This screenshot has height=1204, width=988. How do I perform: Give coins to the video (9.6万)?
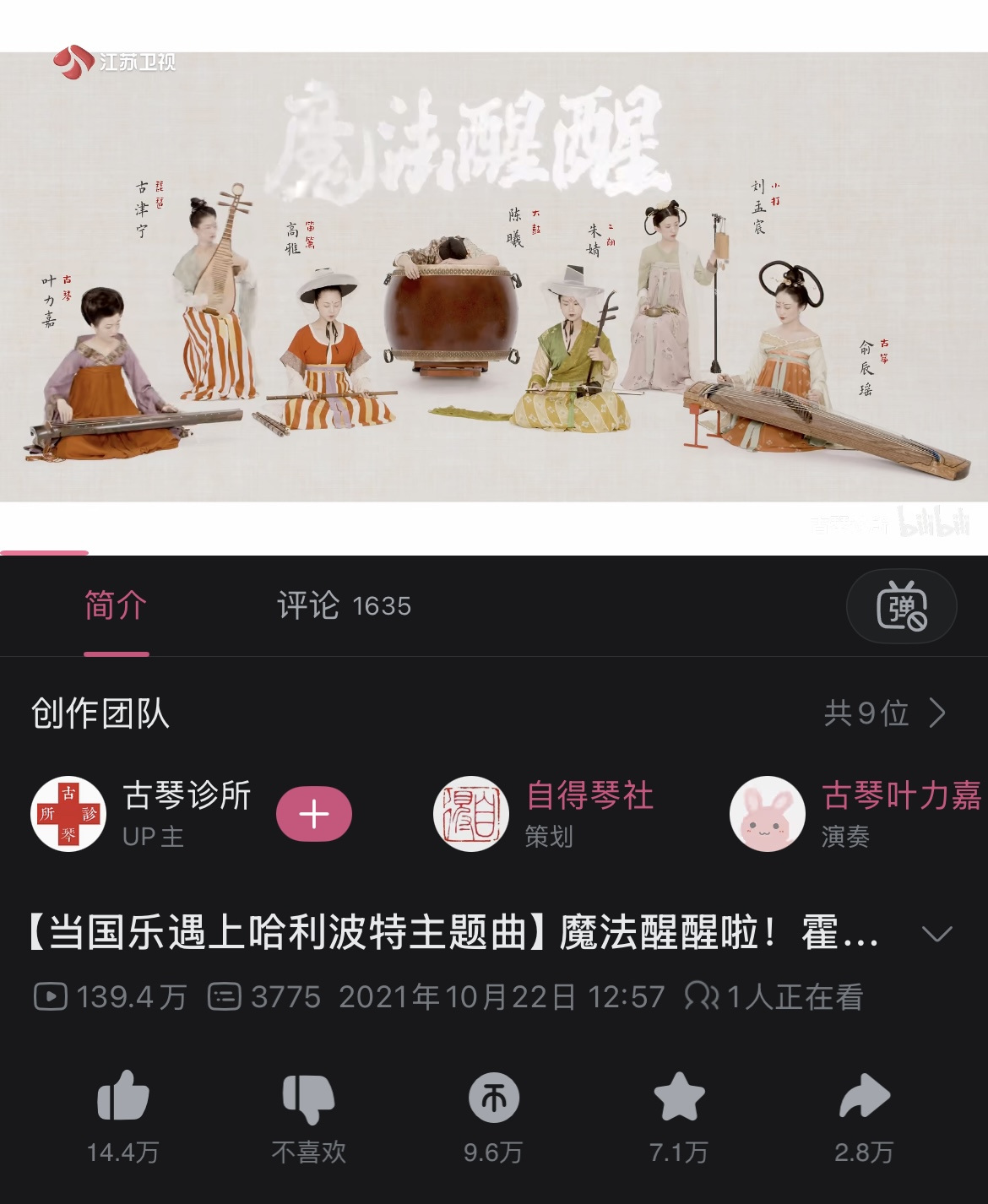(x=493, y=1098)
